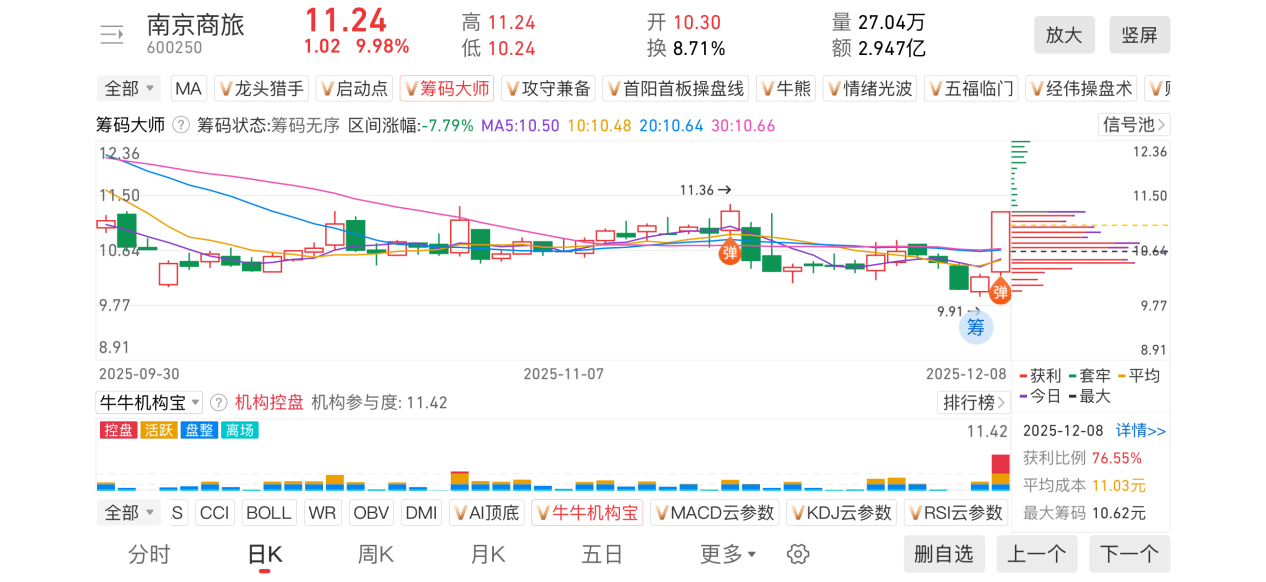Screen dimensions: 1266x582
Task: Choose the MACD云参数 indicator
Action: tap(714, 513)
